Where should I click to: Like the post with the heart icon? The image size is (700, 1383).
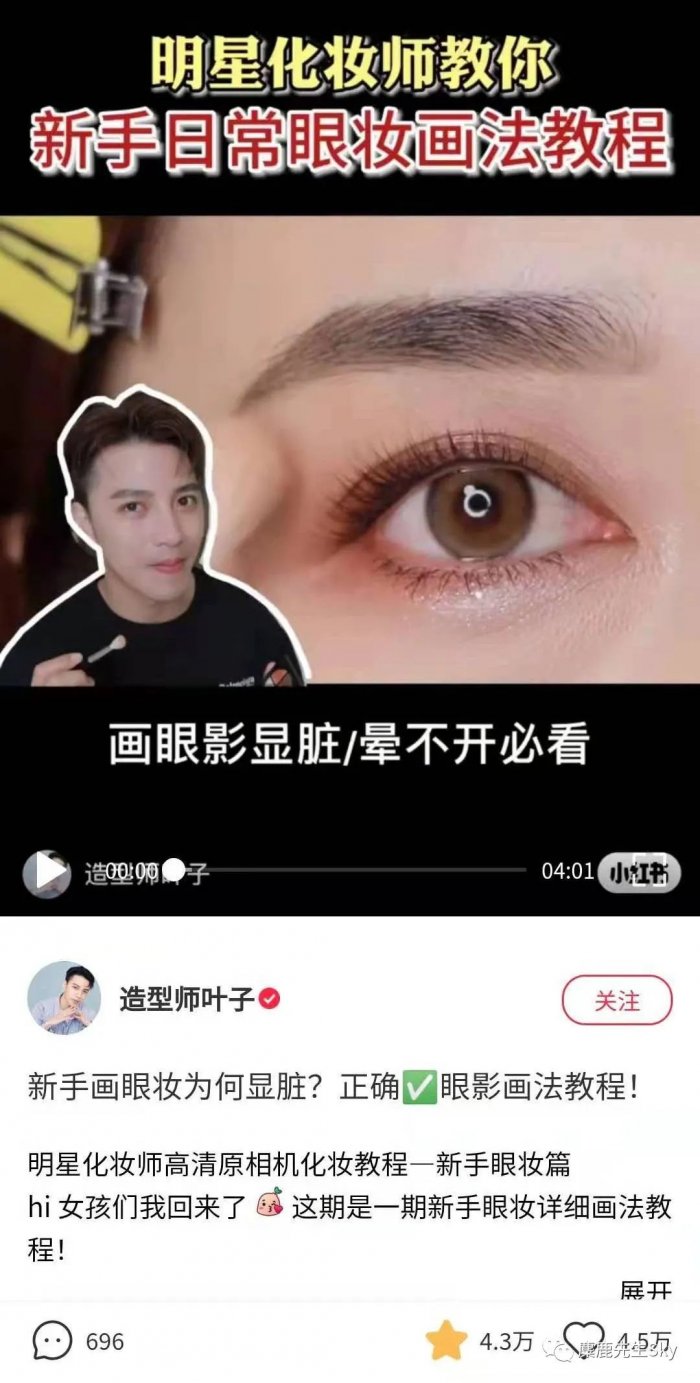pos(583,1340)
